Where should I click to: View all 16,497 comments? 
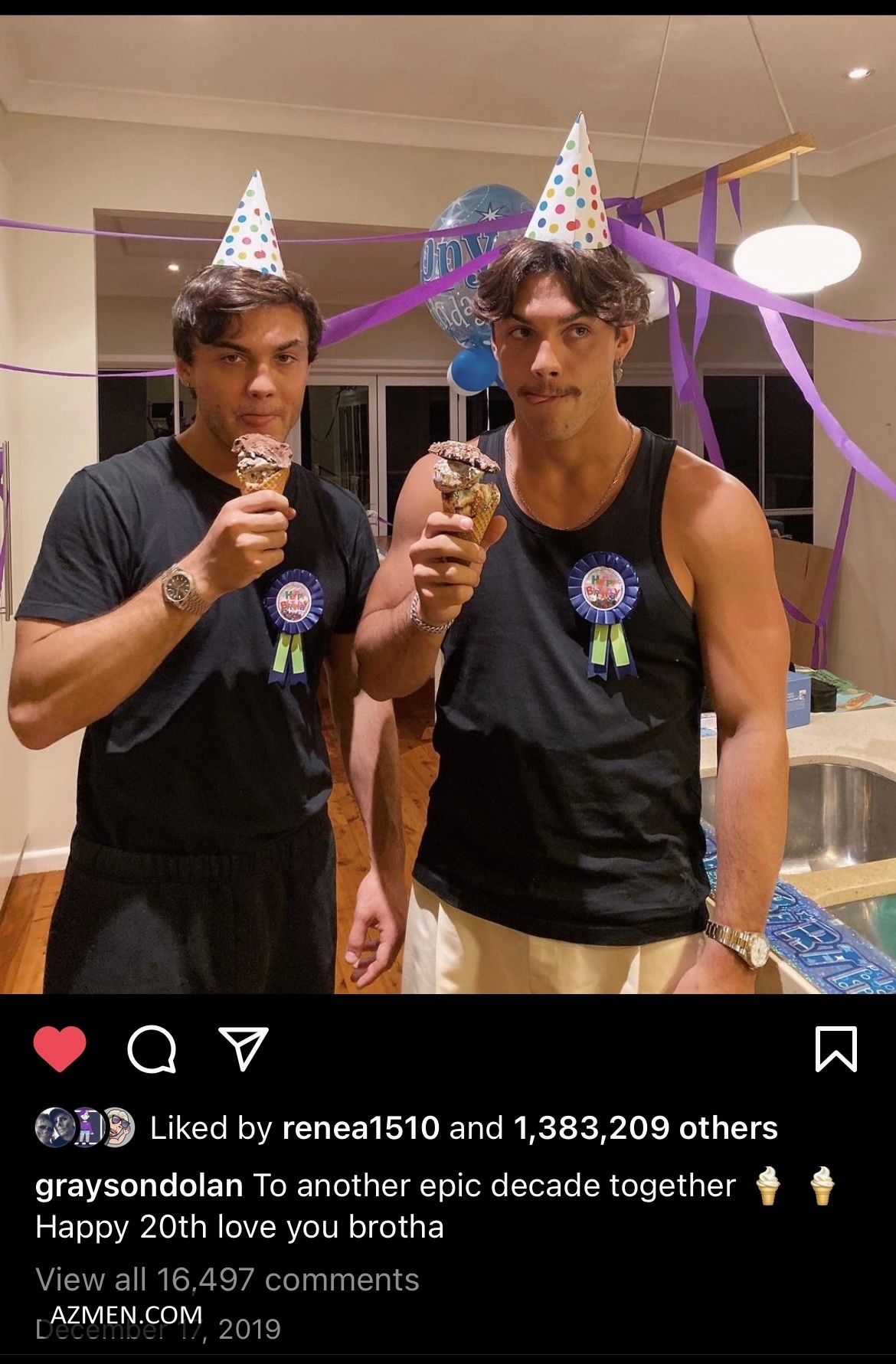pos(227,1279)
